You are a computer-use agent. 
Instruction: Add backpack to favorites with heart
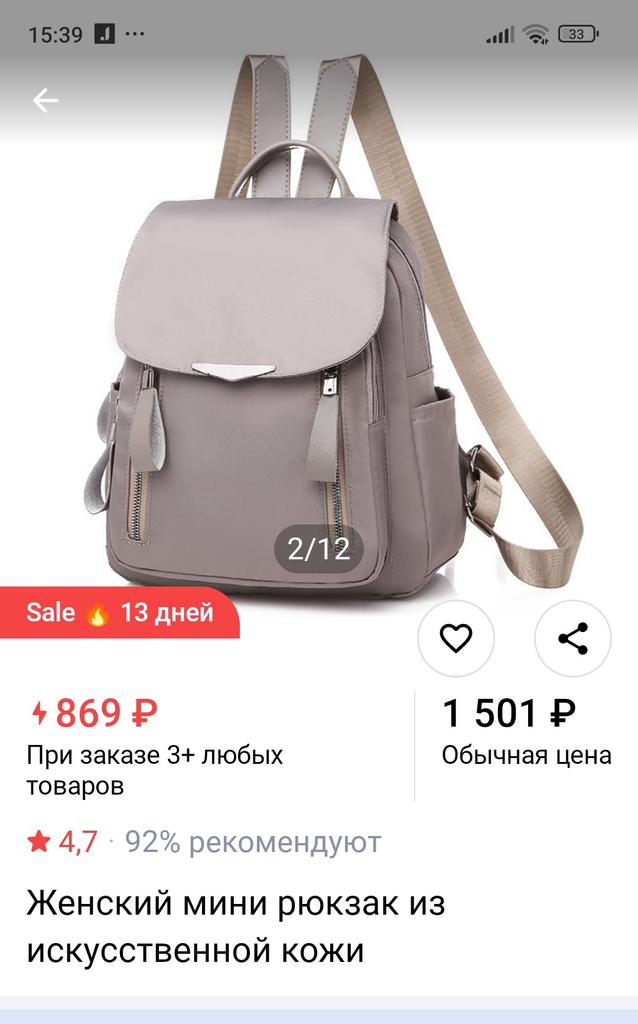click(456, 638)
